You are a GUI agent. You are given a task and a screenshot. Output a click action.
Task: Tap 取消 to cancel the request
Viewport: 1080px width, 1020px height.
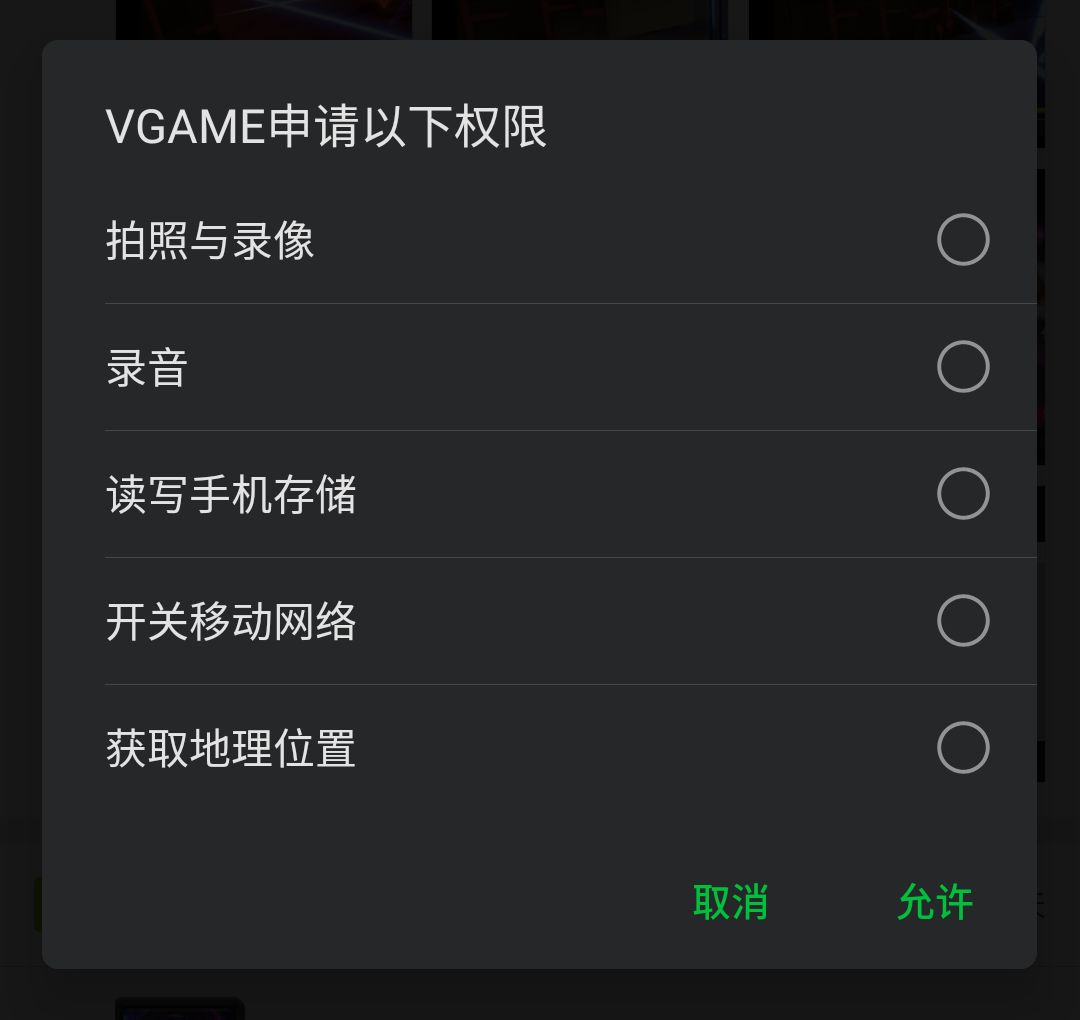731,902
